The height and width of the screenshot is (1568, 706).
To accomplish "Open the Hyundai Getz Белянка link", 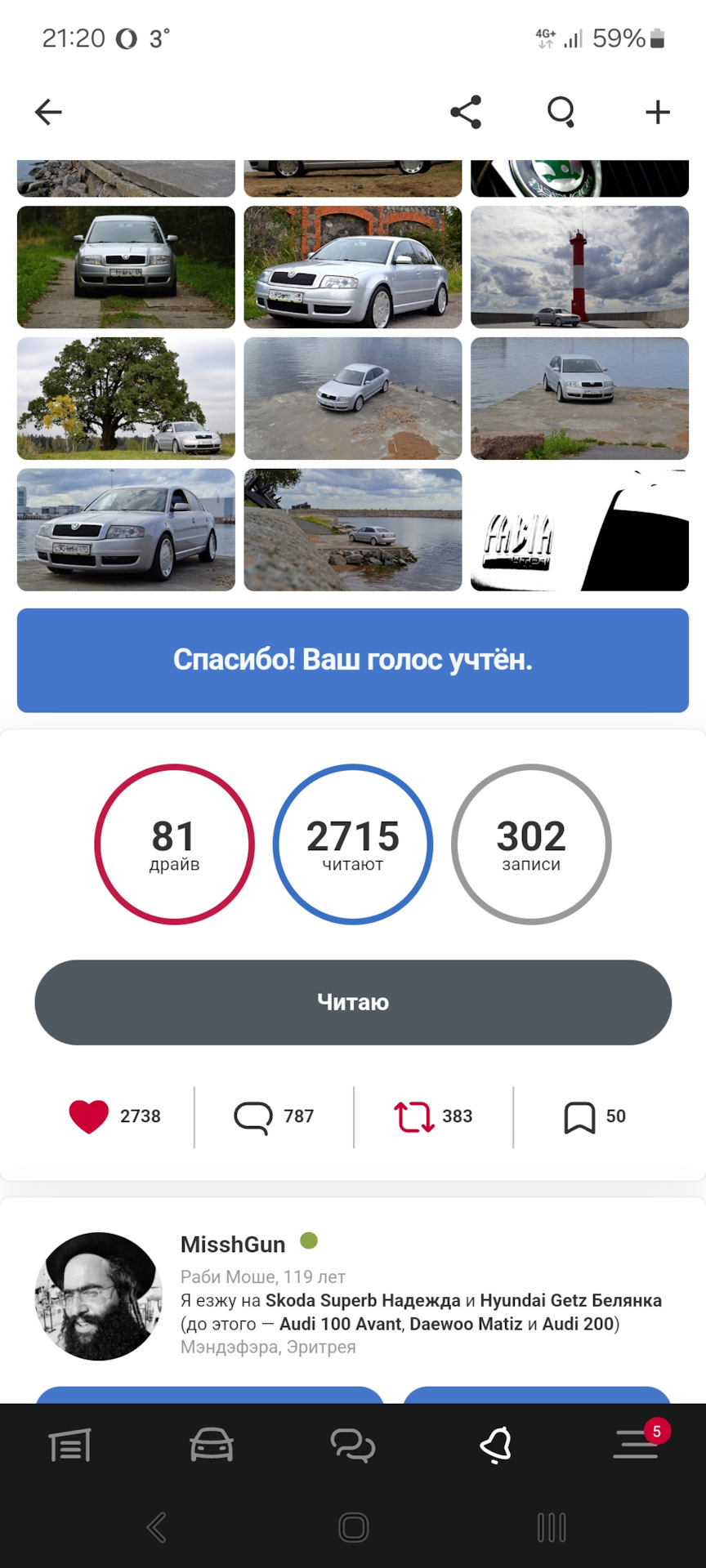I will 570,1300.
